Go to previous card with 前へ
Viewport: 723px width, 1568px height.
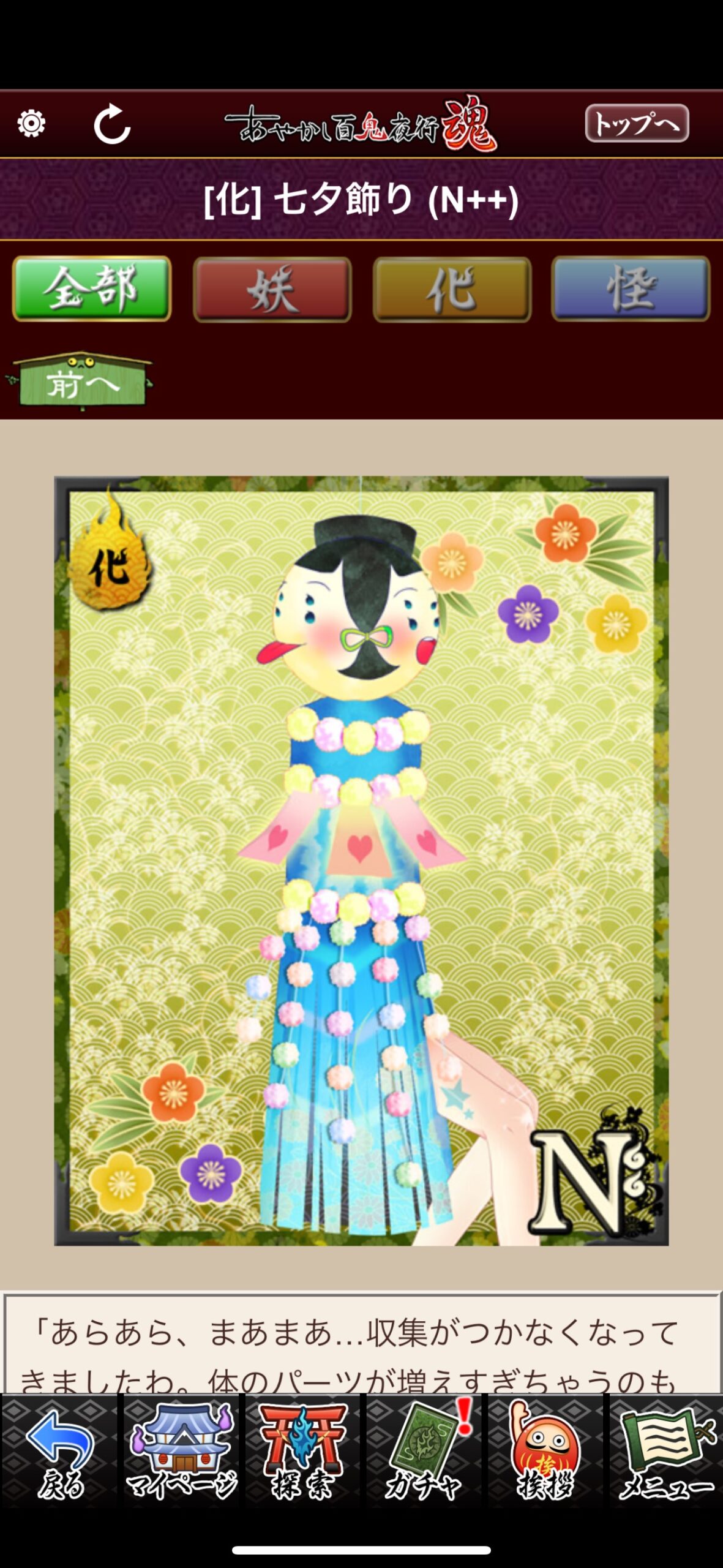[x=81, y=381]
